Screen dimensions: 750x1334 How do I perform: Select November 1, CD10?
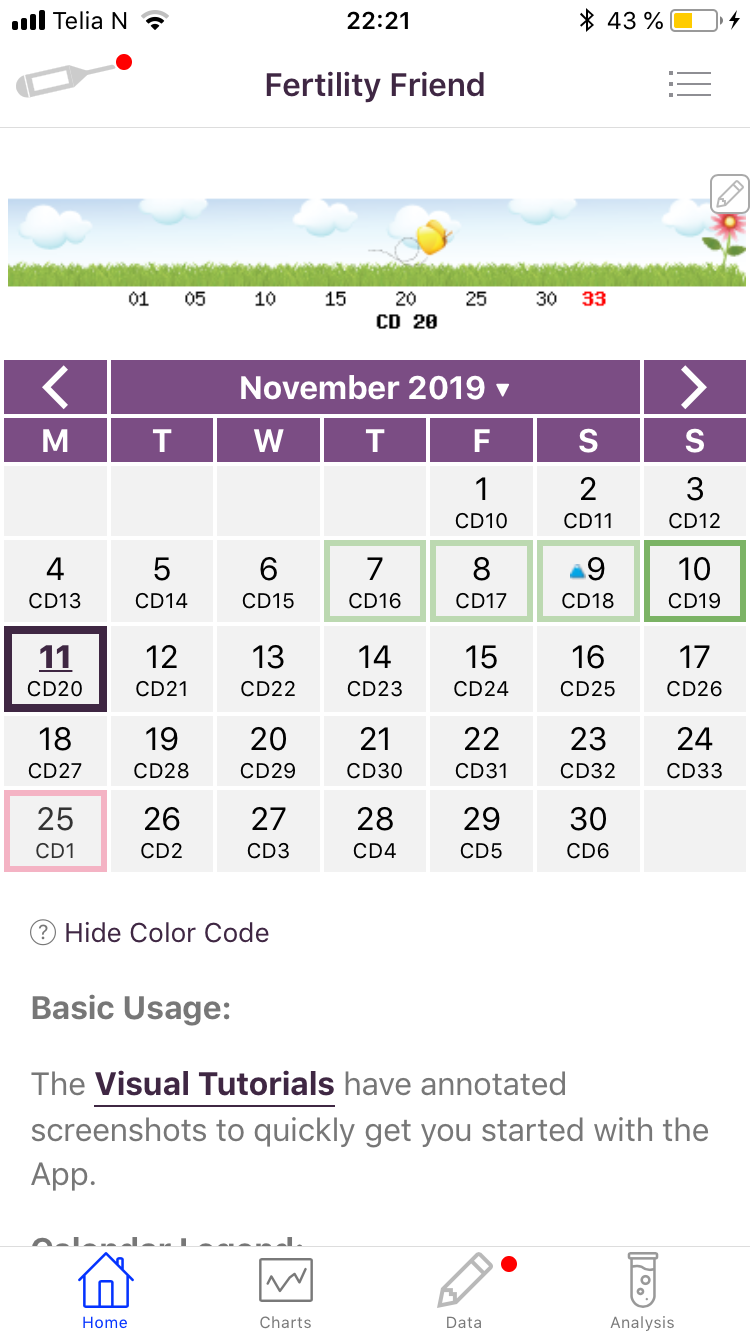(x=481, y=500)
